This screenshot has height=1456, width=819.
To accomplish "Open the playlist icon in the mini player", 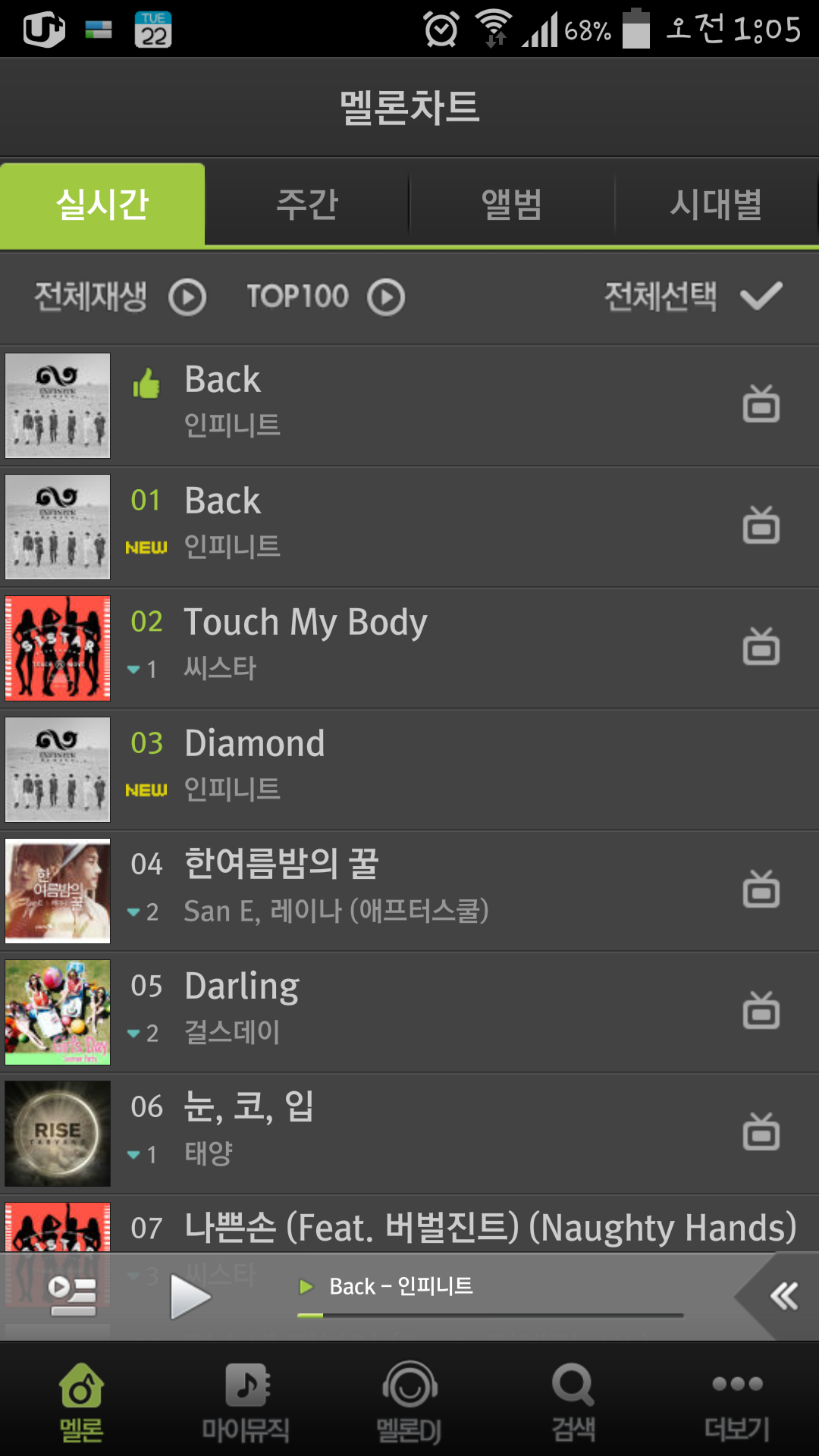I will pyautogui.click(x=72, y=1297).
